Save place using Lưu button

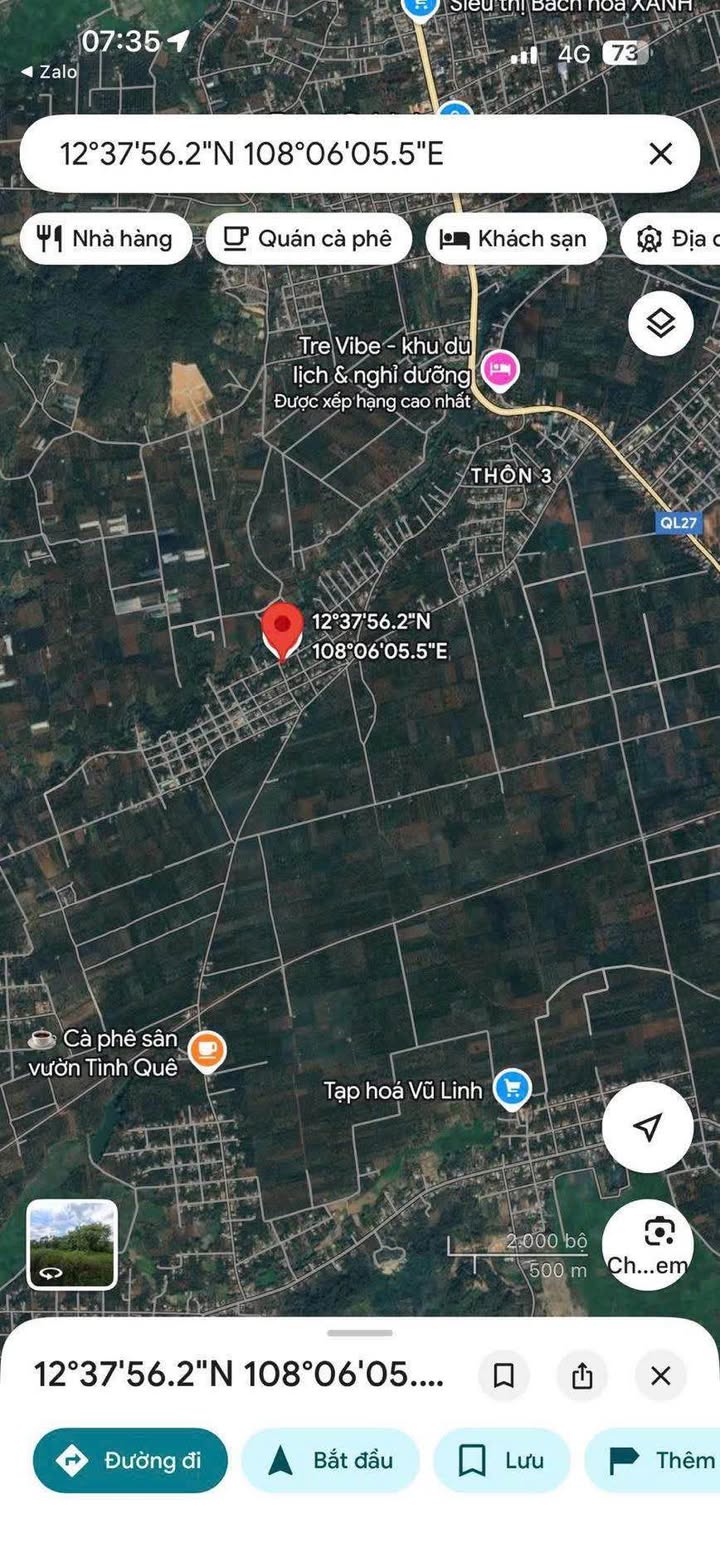(501, 1460)
